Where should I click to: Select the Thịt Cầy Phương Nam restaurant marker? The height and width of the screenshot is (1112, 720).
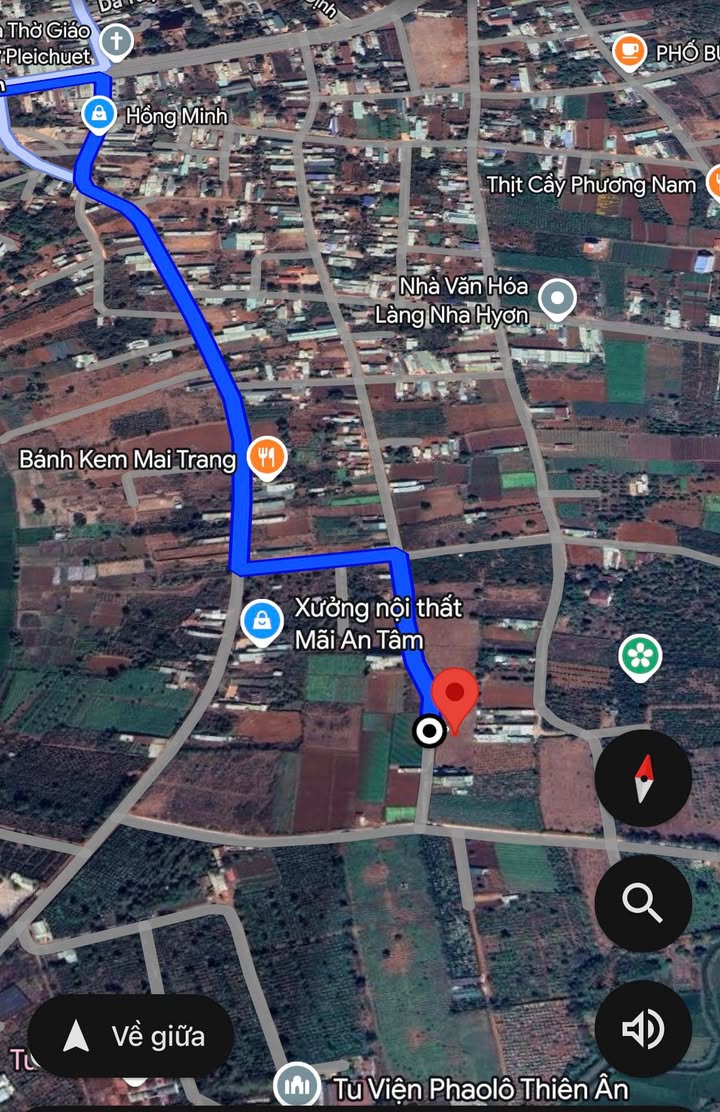[714, 184]
